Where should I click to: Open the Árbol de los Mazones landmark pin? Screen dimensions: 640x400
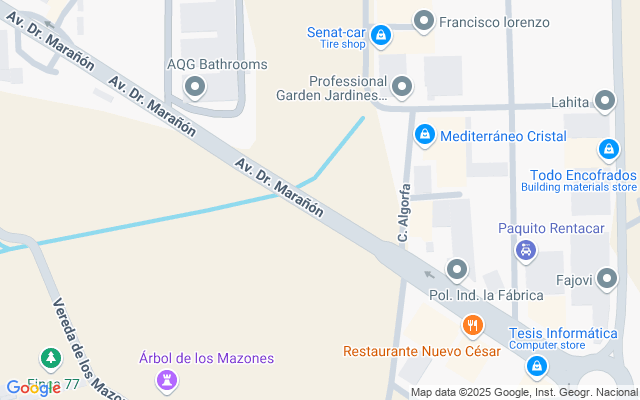coord(166,380)
